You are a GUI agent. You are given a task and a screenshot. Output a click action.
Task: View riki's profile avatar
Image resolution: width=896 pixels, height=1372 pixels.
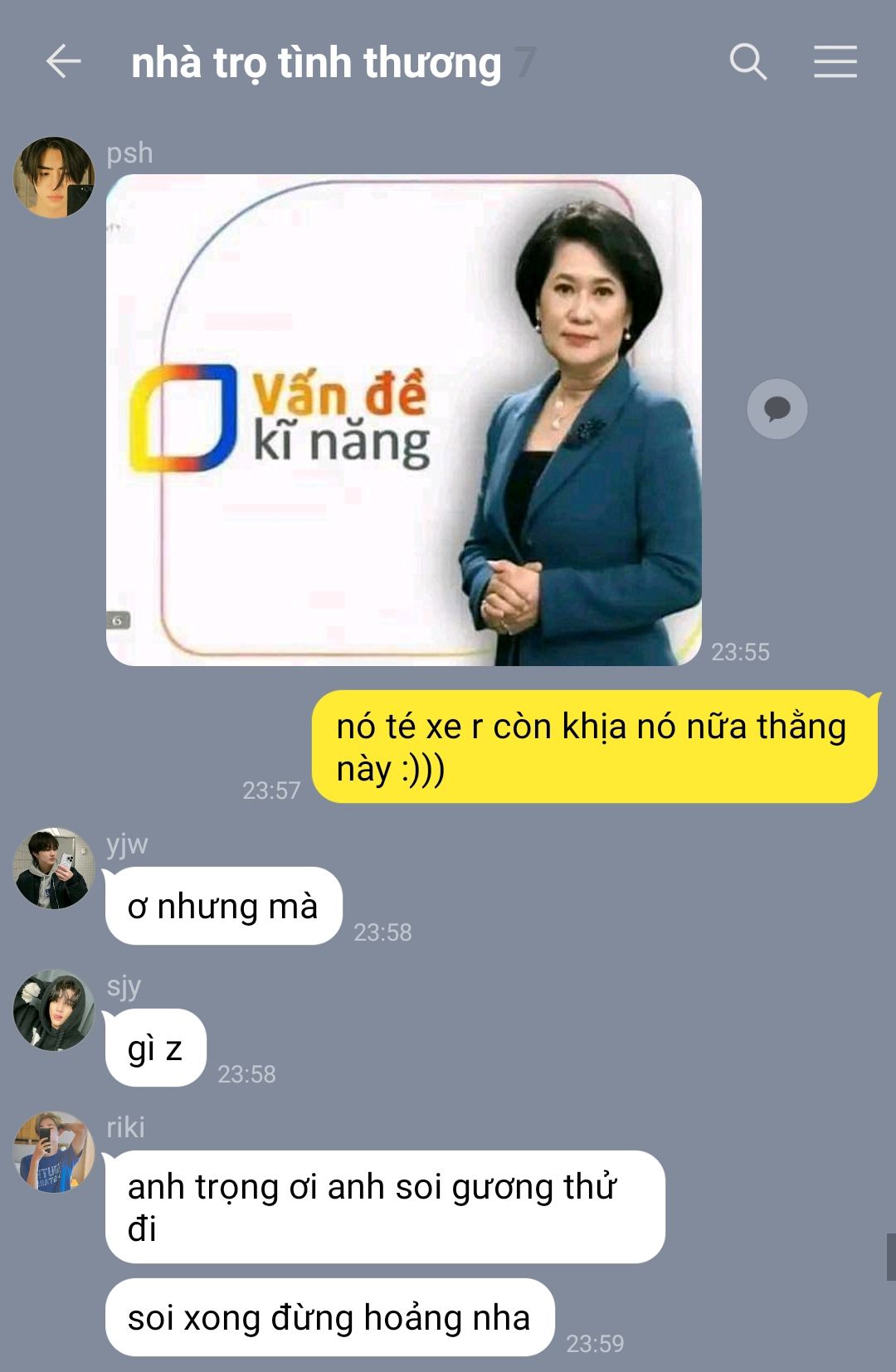(54, 1151)
